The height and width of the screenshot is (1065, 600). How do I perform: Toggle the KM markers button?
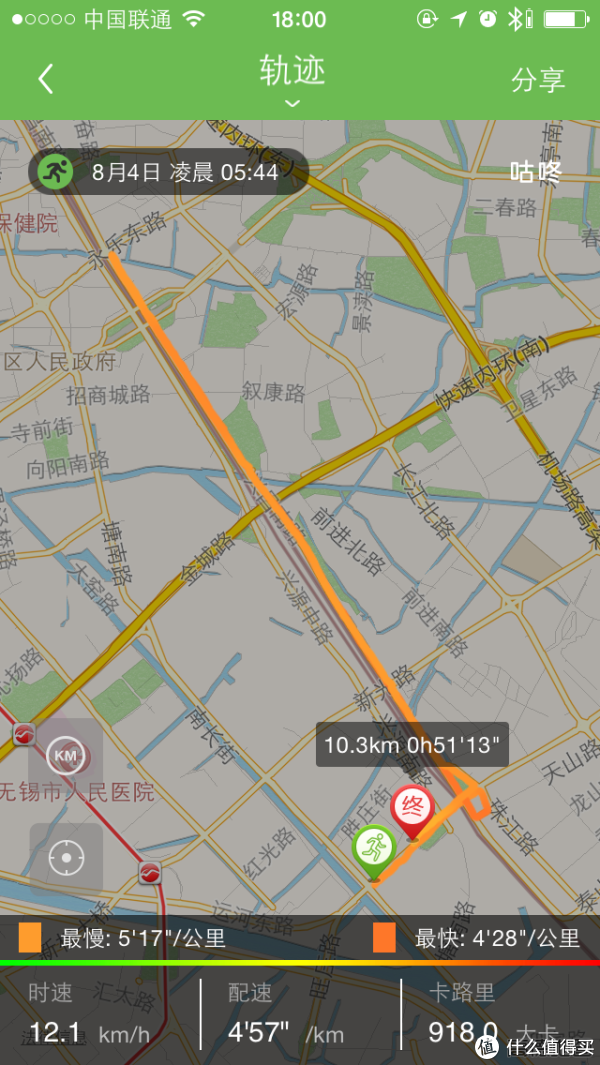pos(66,755)
